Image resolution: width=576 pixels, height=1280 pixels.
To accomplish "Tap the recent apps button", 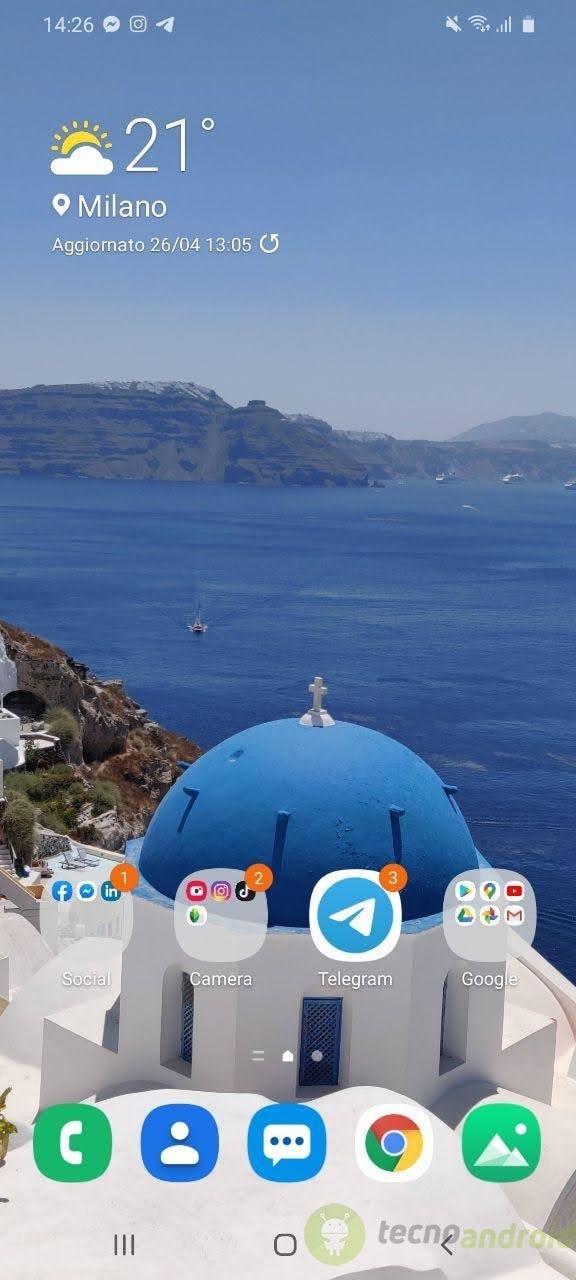I will click(124, 1244).
